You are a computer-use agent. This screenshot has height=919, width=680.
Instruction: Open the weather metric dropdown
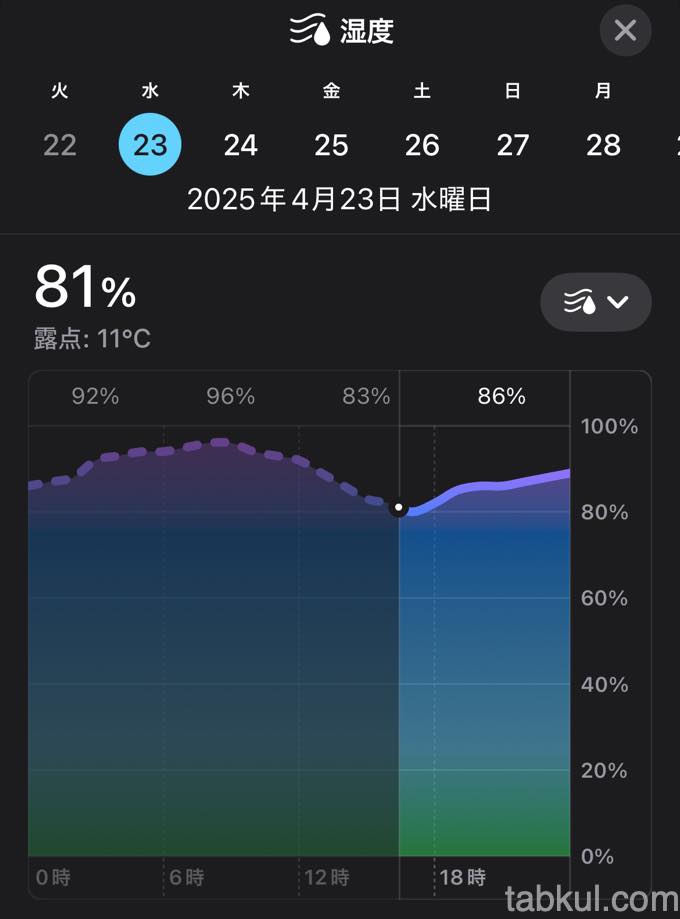pos(596,302)
